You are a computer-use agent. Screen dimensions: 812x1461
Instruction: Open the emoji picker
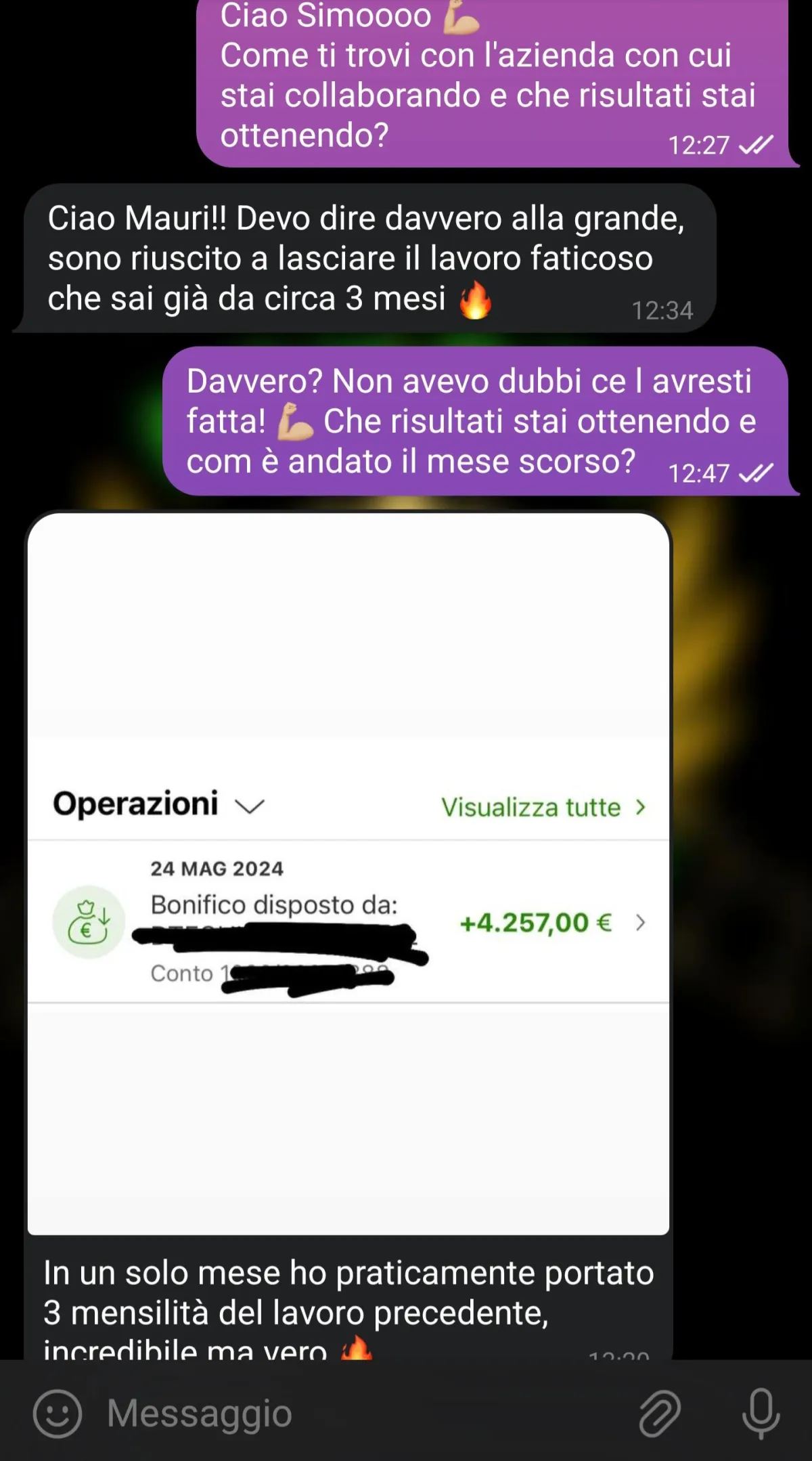tap(58, 1414)
